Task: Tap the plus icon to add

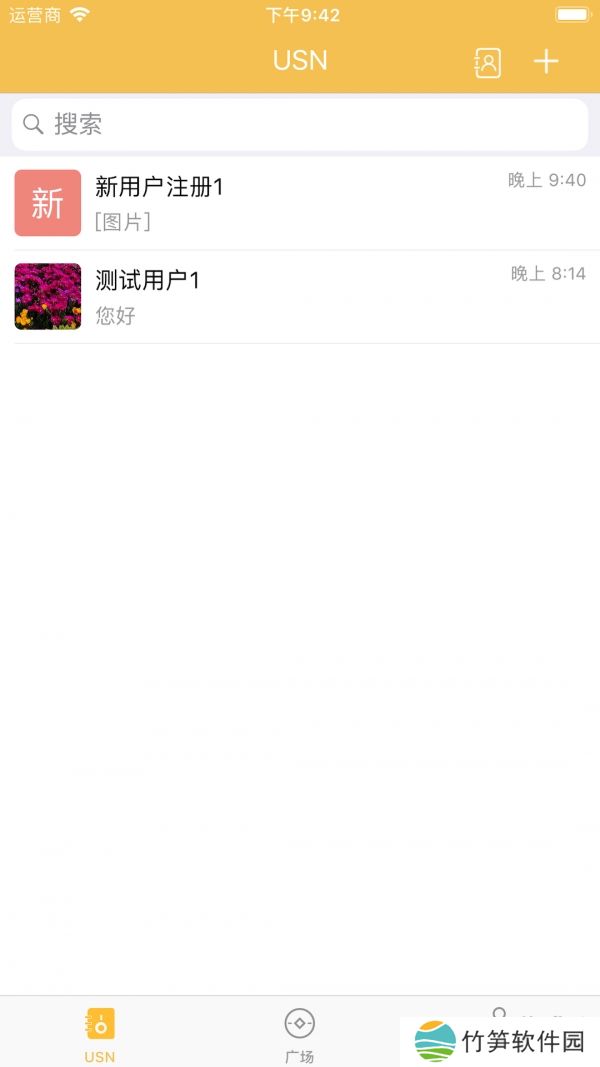Action: click(545, 62)
